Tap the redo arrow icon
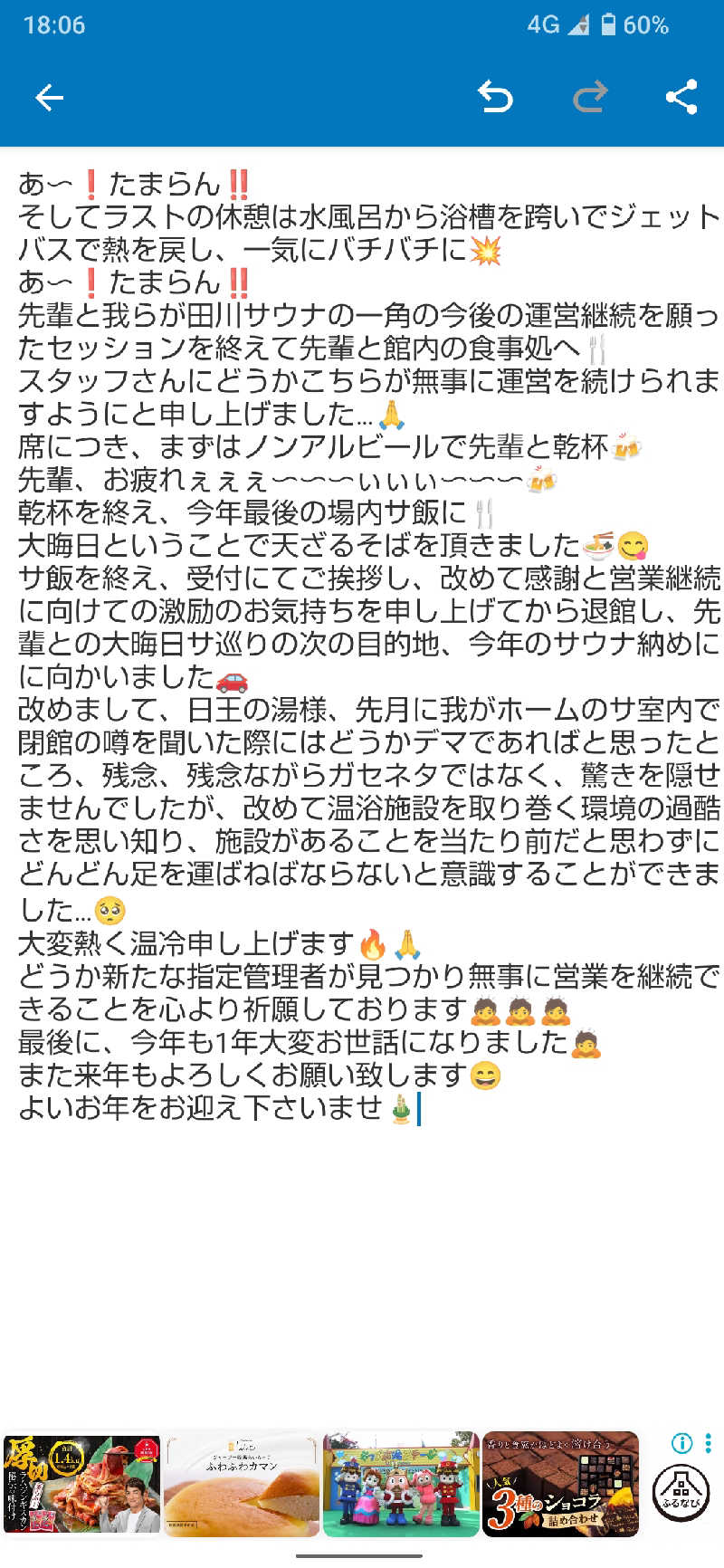Viewport: 724px width, 1568px height. (x=590, y=97)
